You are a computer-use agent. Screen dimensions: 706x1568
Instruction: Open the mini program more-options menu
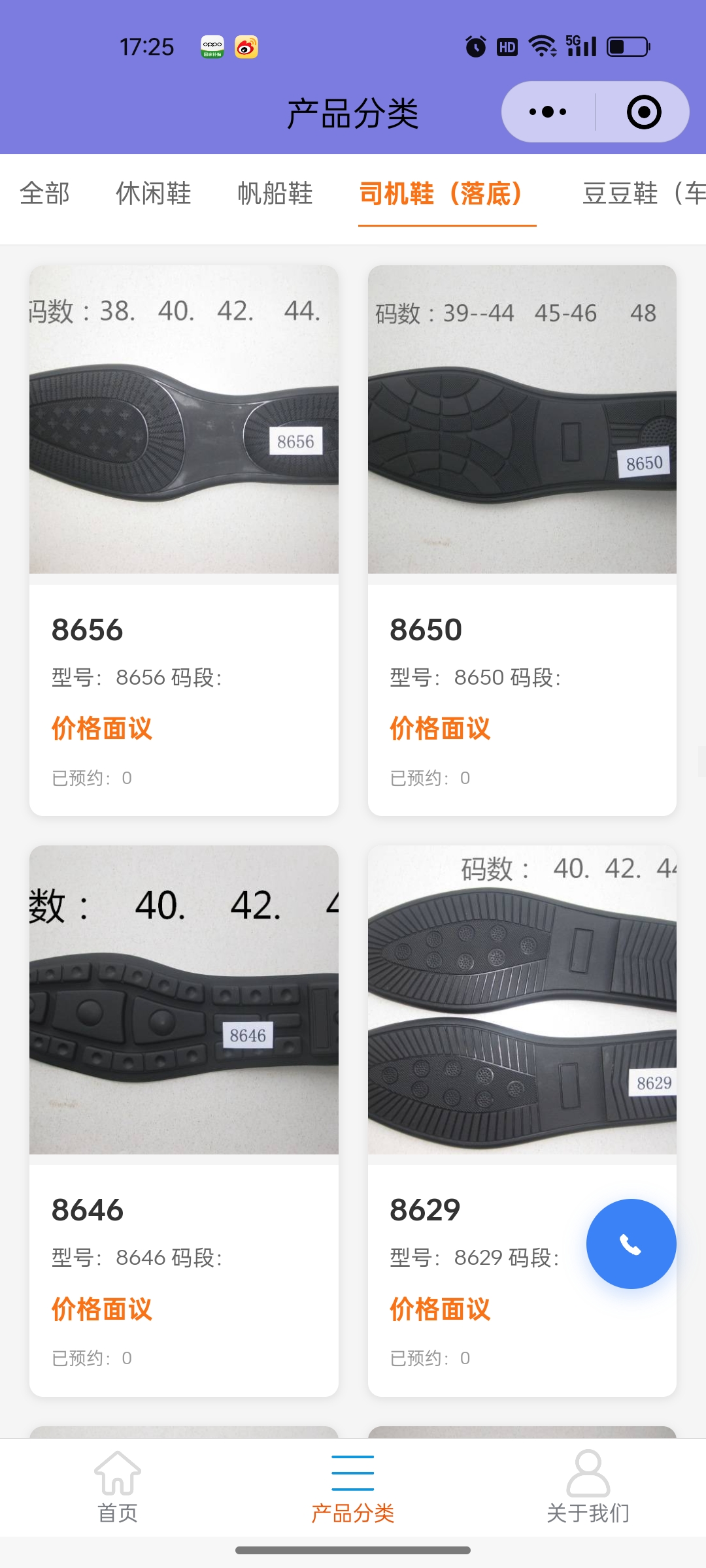[x=548, y=112]
